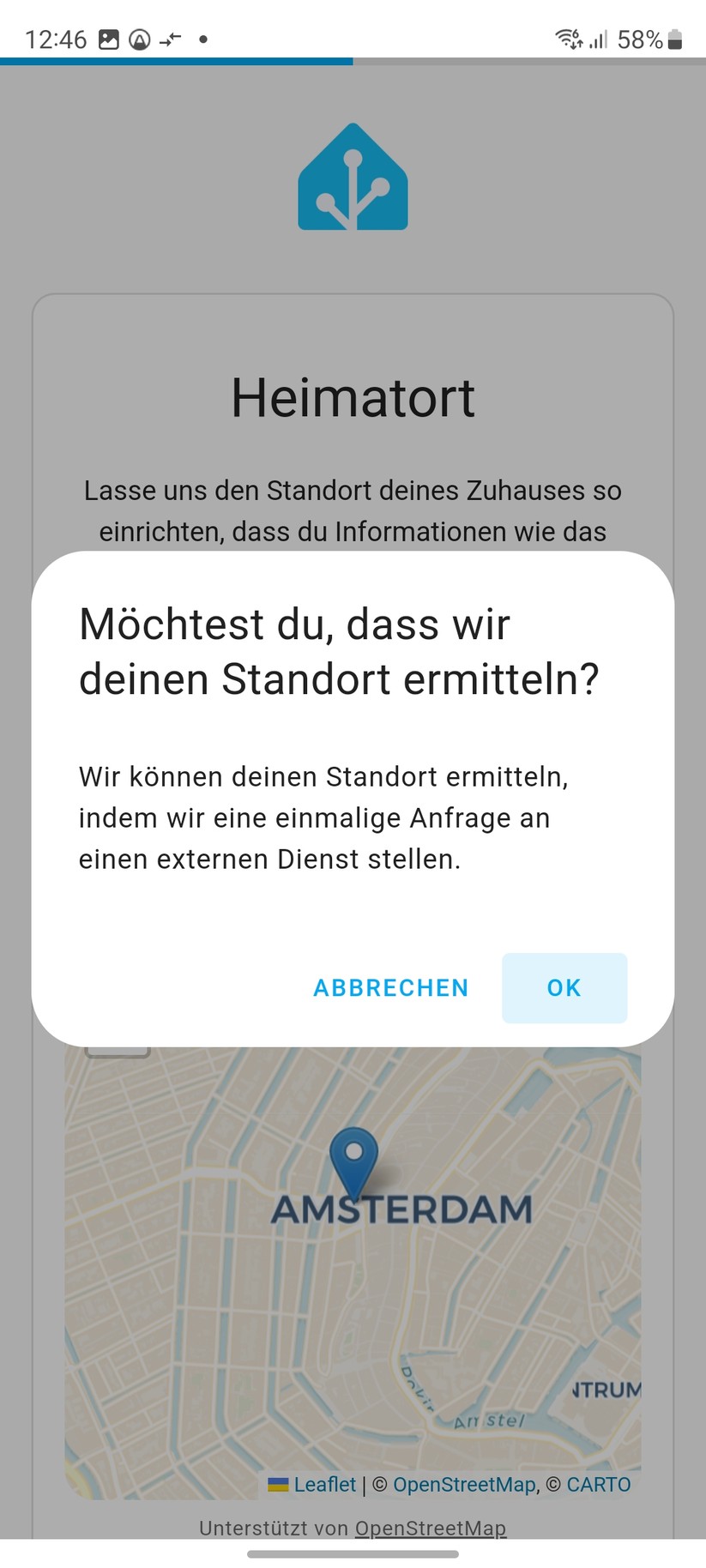The width and height of the screenshot is (706, 1568).
Task: Tap the partially visible control above the map
Action: [116, 1051]
